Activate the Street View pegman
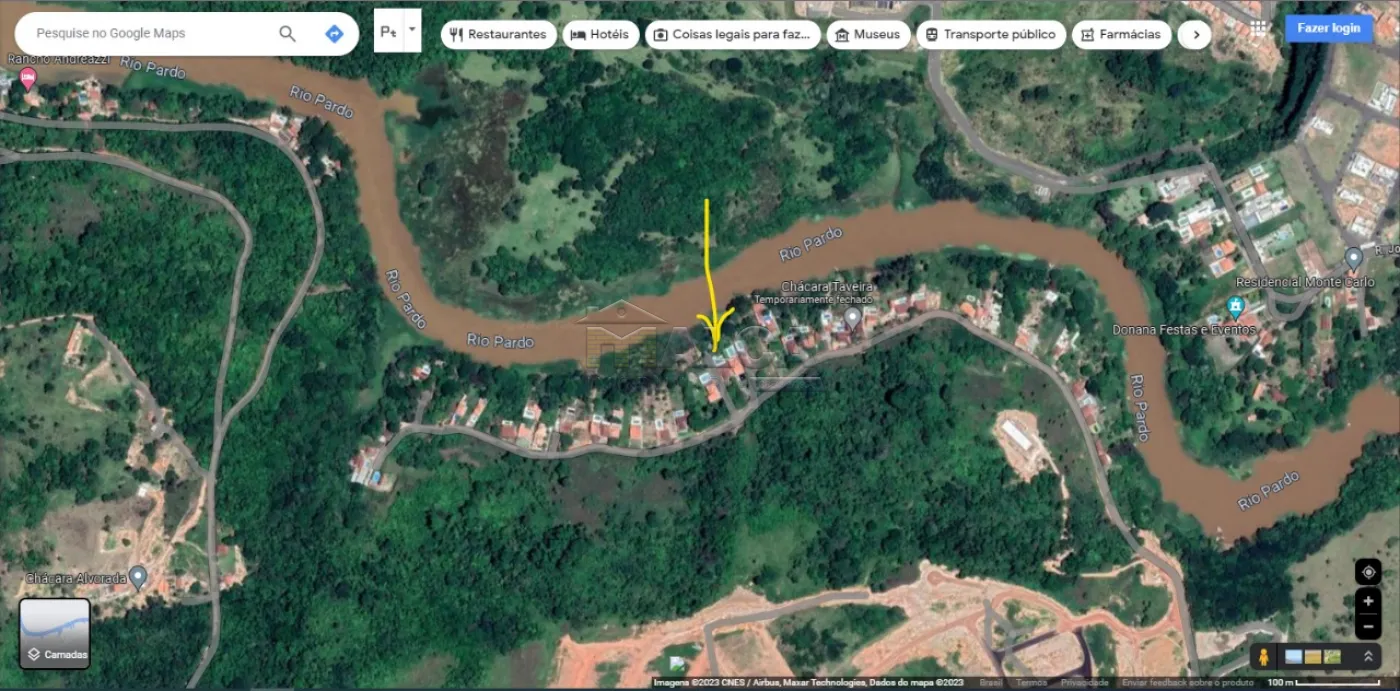The height and width of the screenshot is (691, 1400). click(x=1264, y=657)
